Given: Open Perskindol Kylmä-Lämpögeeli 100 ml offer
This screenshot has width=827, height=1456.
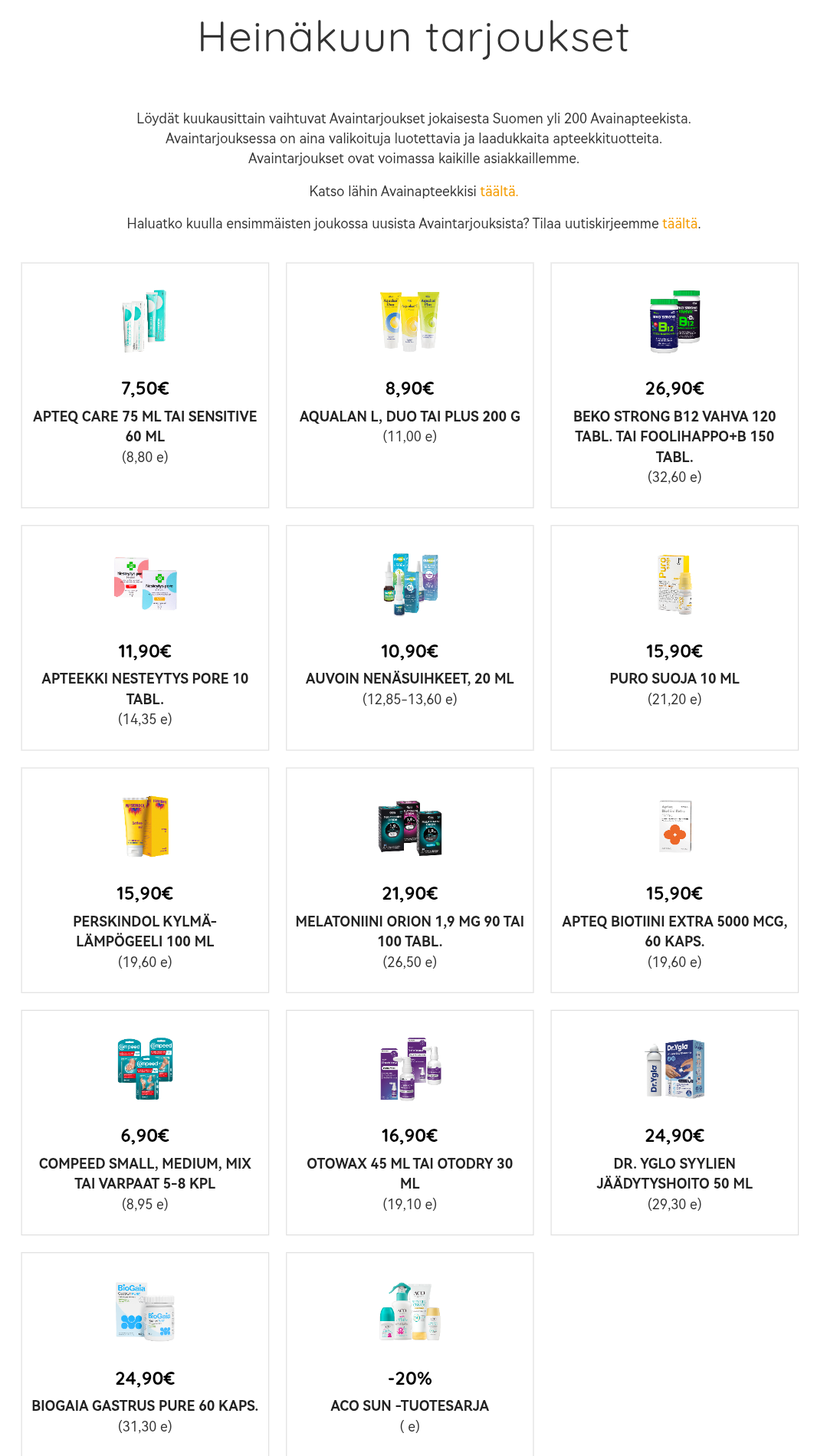Looking at the screenshot, I should (x=145, y=880).
